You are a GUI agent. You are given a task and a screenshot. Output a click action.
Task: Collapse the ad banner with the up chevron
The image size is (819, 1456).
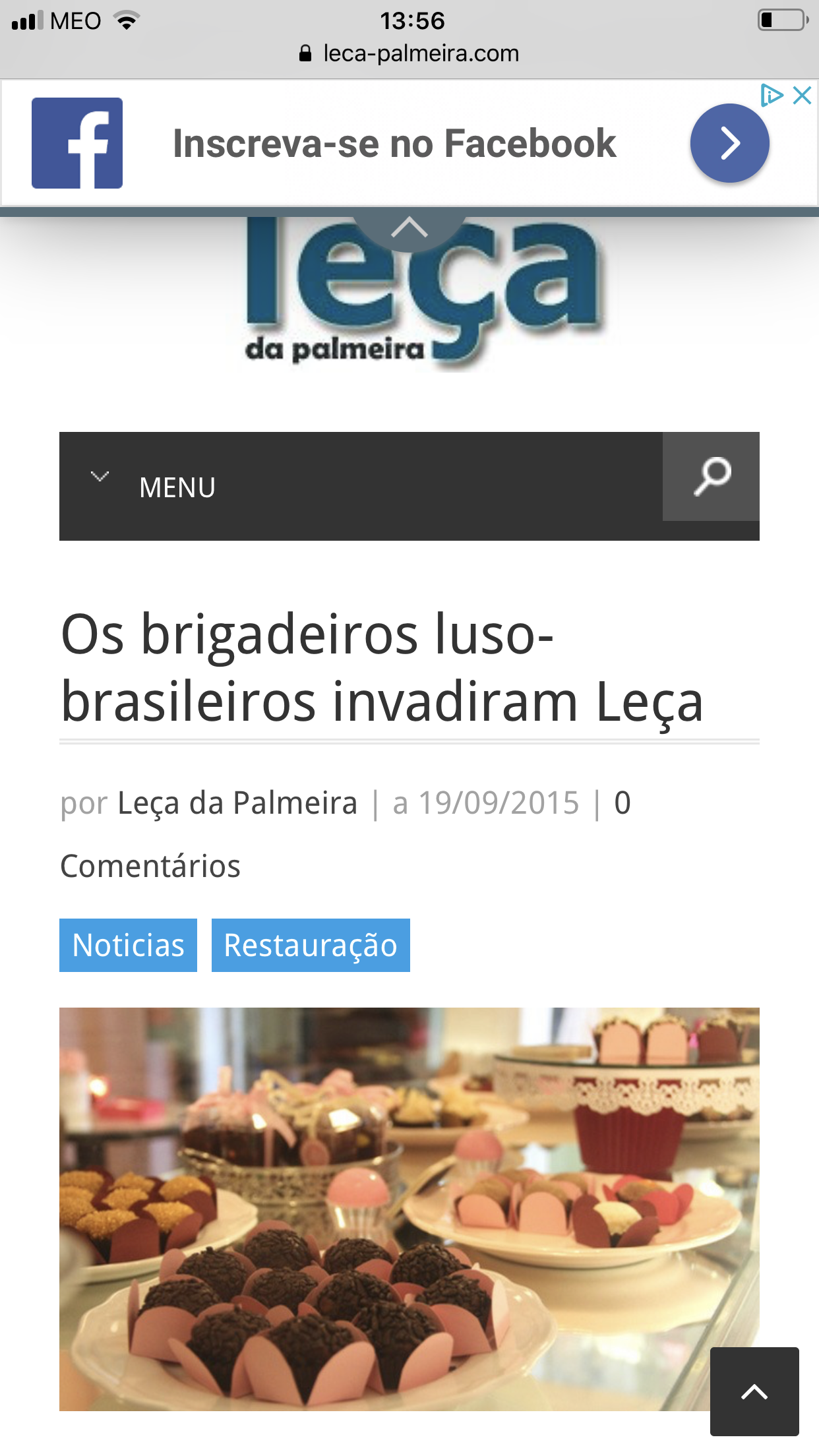click(409, 229)
